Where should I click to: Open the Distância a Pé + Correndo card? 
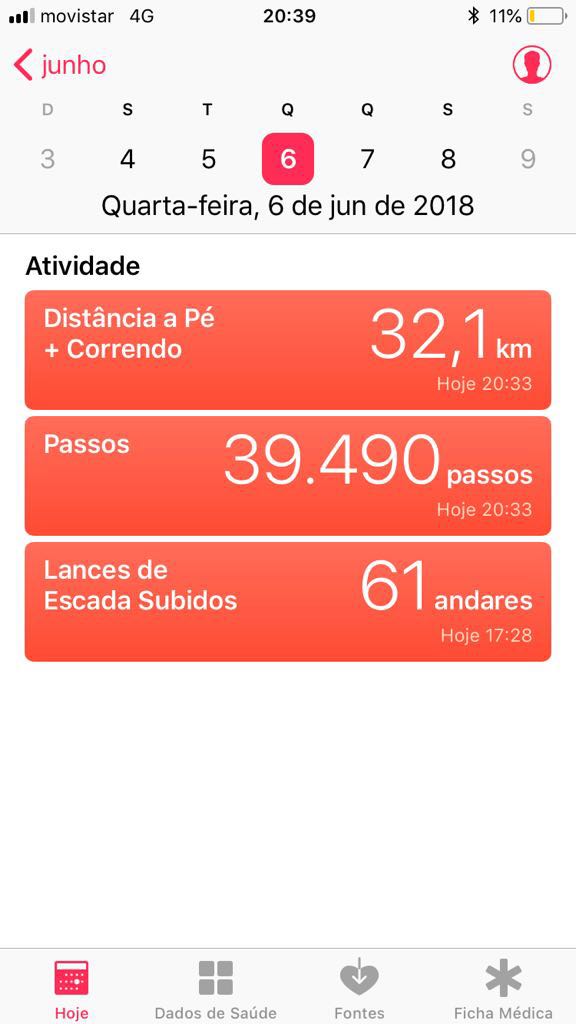[288, 350]
